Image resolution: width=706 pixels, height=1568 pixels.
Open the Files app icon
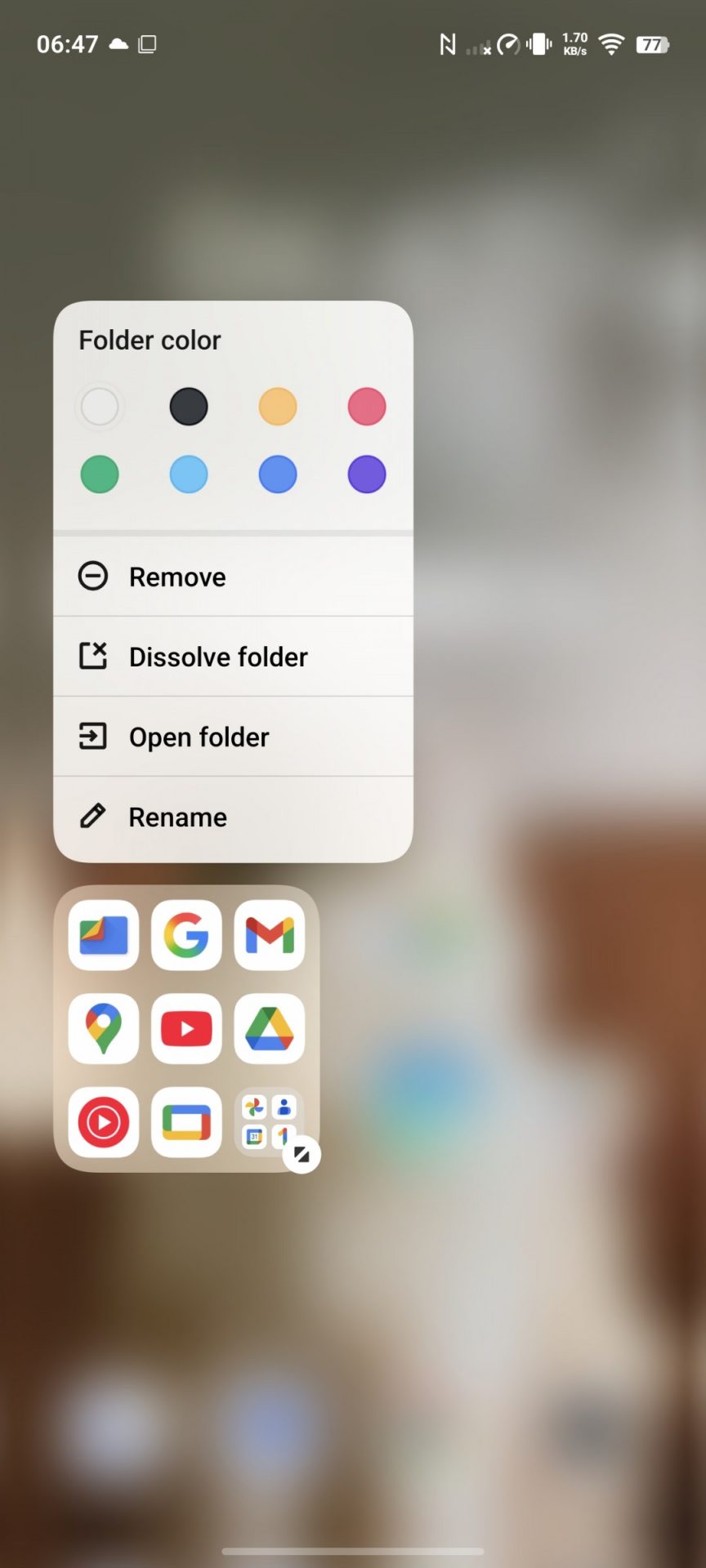(104, 936)
